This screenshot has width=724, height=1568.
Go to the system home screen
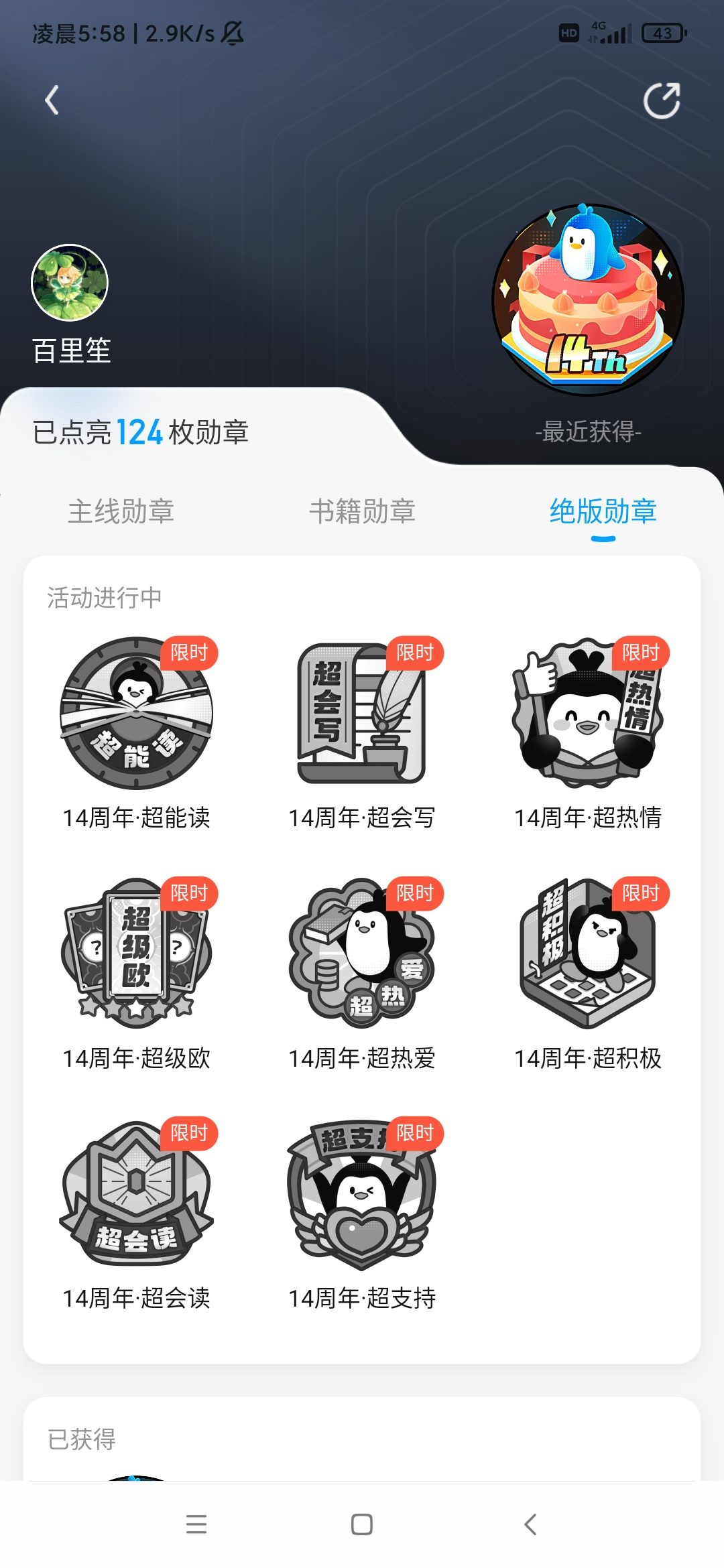[362, 1524]
